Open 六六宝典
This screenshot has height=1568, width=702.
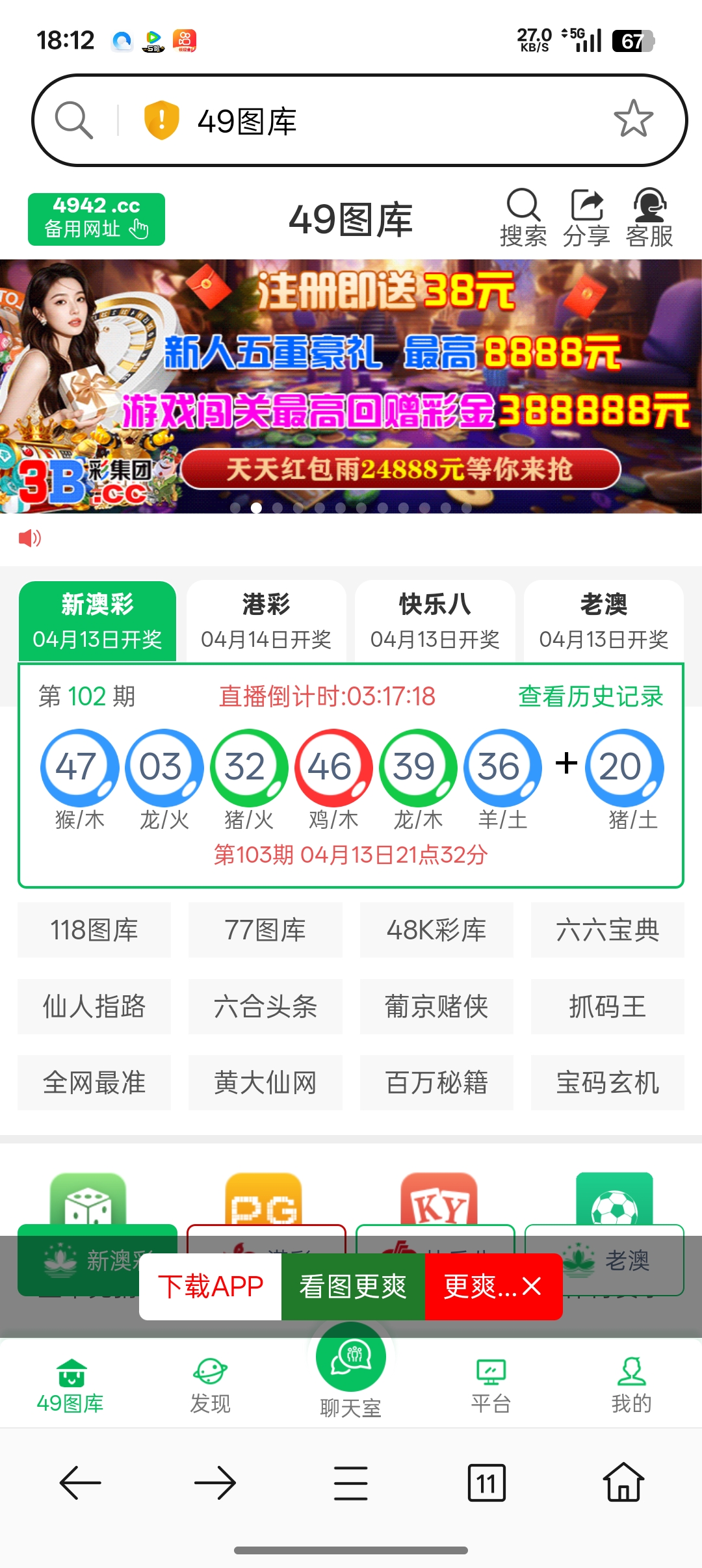(607, 930)
